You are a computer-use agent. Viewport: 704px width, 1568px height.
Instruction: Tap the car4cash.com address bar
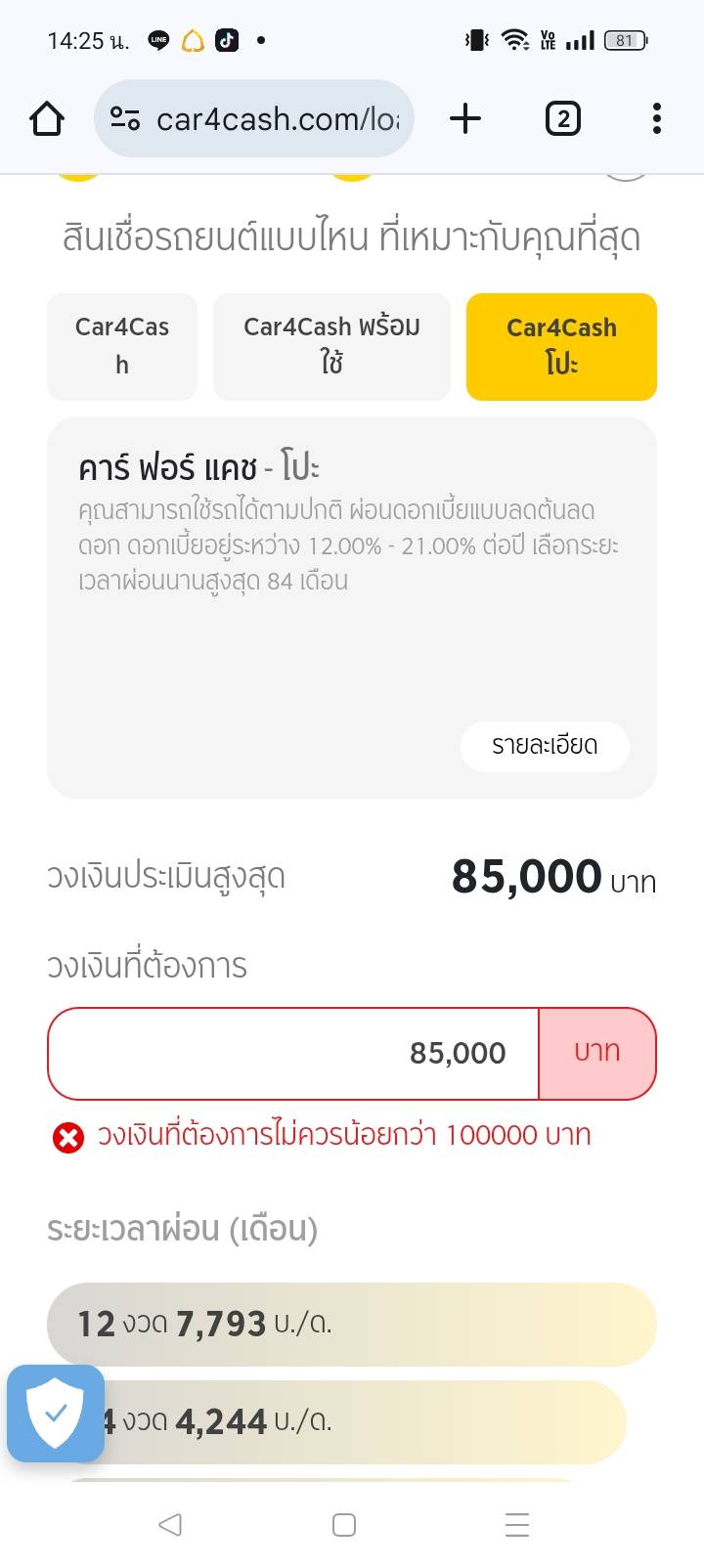(254, 119)
